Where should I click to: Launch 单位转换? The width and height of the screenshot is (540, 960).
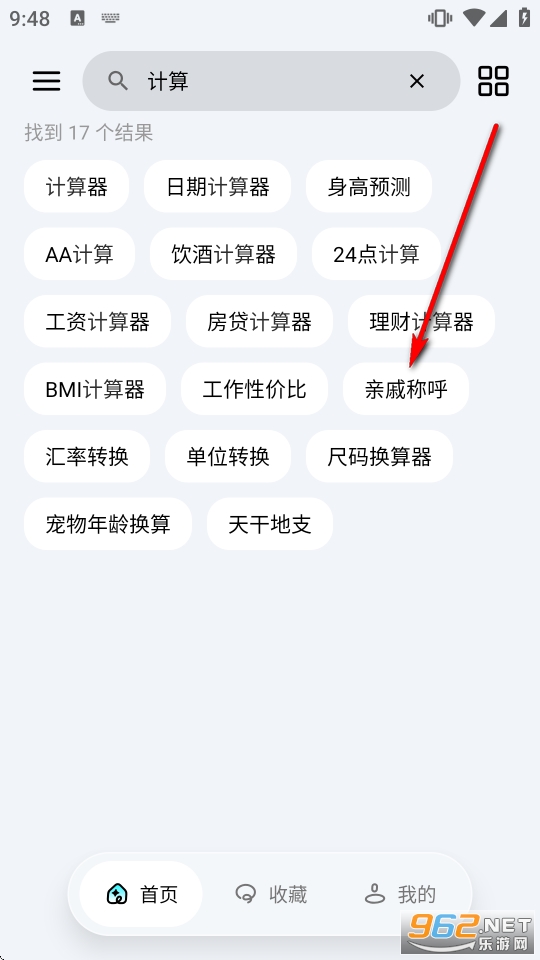[228, 456]
